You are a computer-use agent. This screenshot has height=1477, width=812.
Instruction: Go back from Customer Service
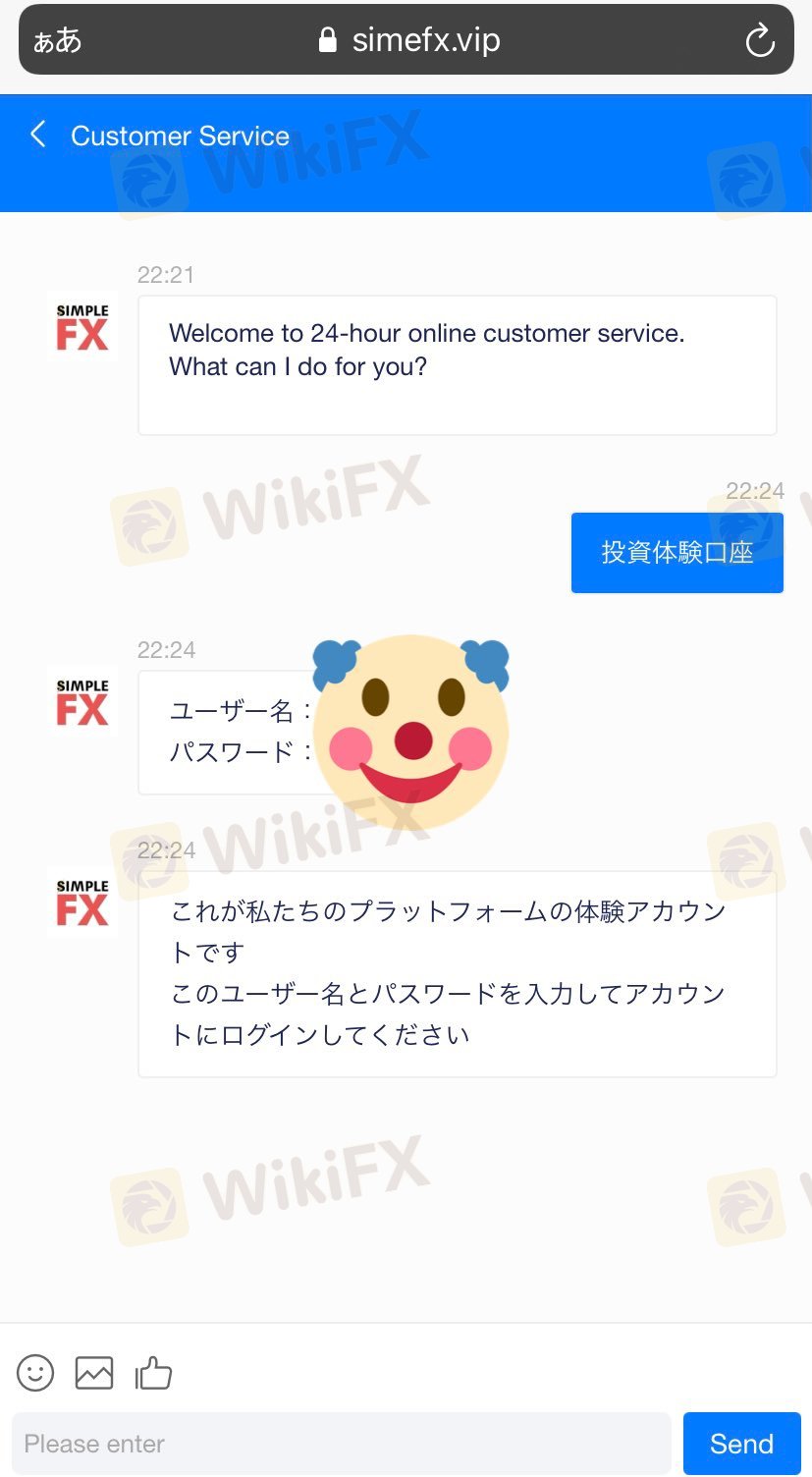pyautogui.click(x=38, y=135)
